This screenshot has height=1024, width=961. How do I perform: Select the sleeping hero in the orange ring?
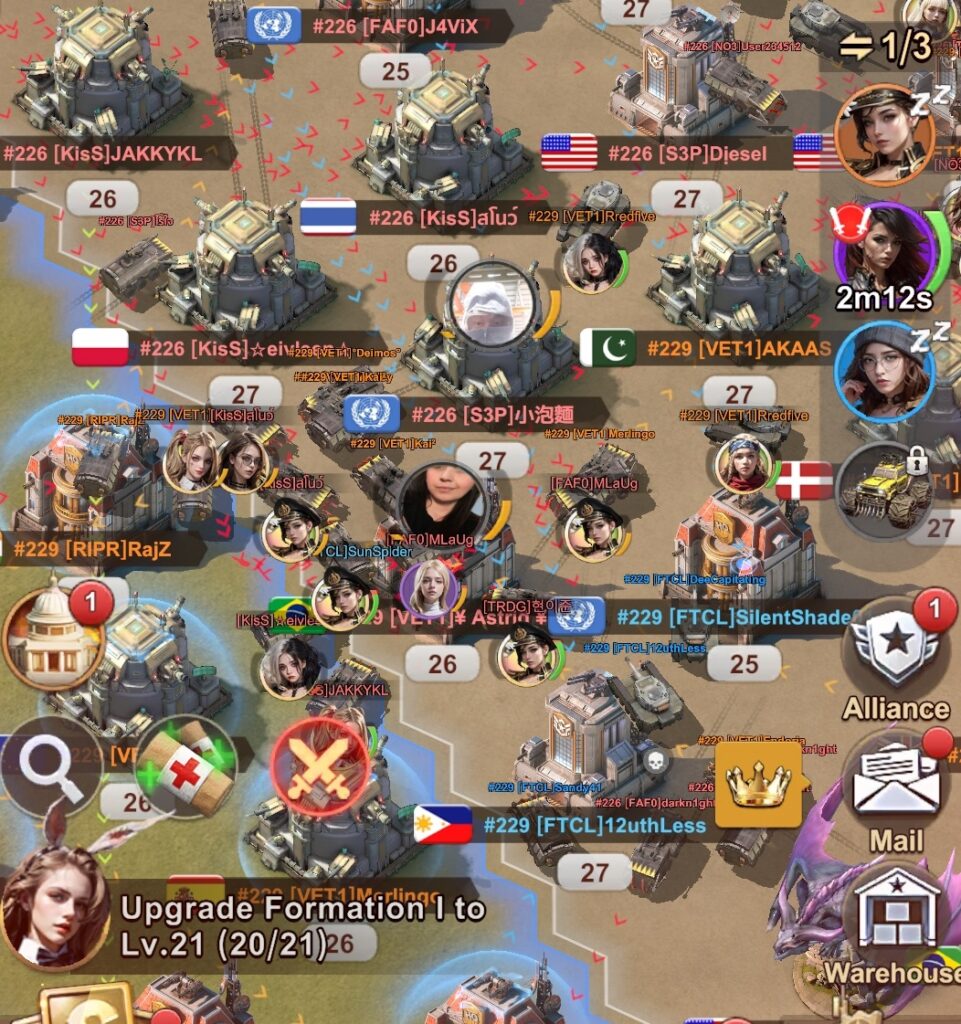click(885, 133)
